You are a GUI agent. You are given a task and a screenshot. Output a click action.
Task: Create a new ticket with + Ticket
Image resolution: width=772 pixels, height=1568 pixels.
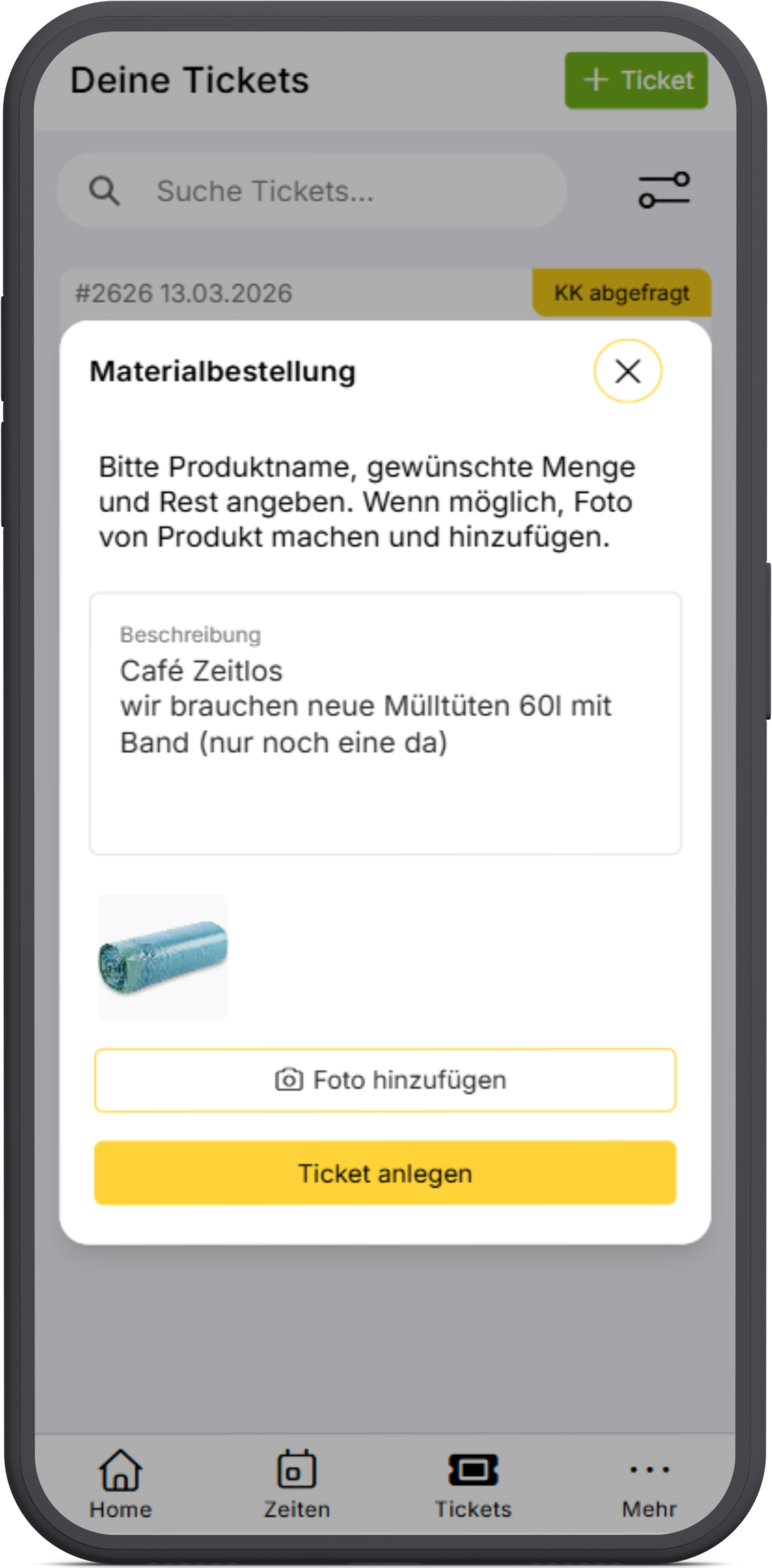pyautogui.click(x=636, y=80)
